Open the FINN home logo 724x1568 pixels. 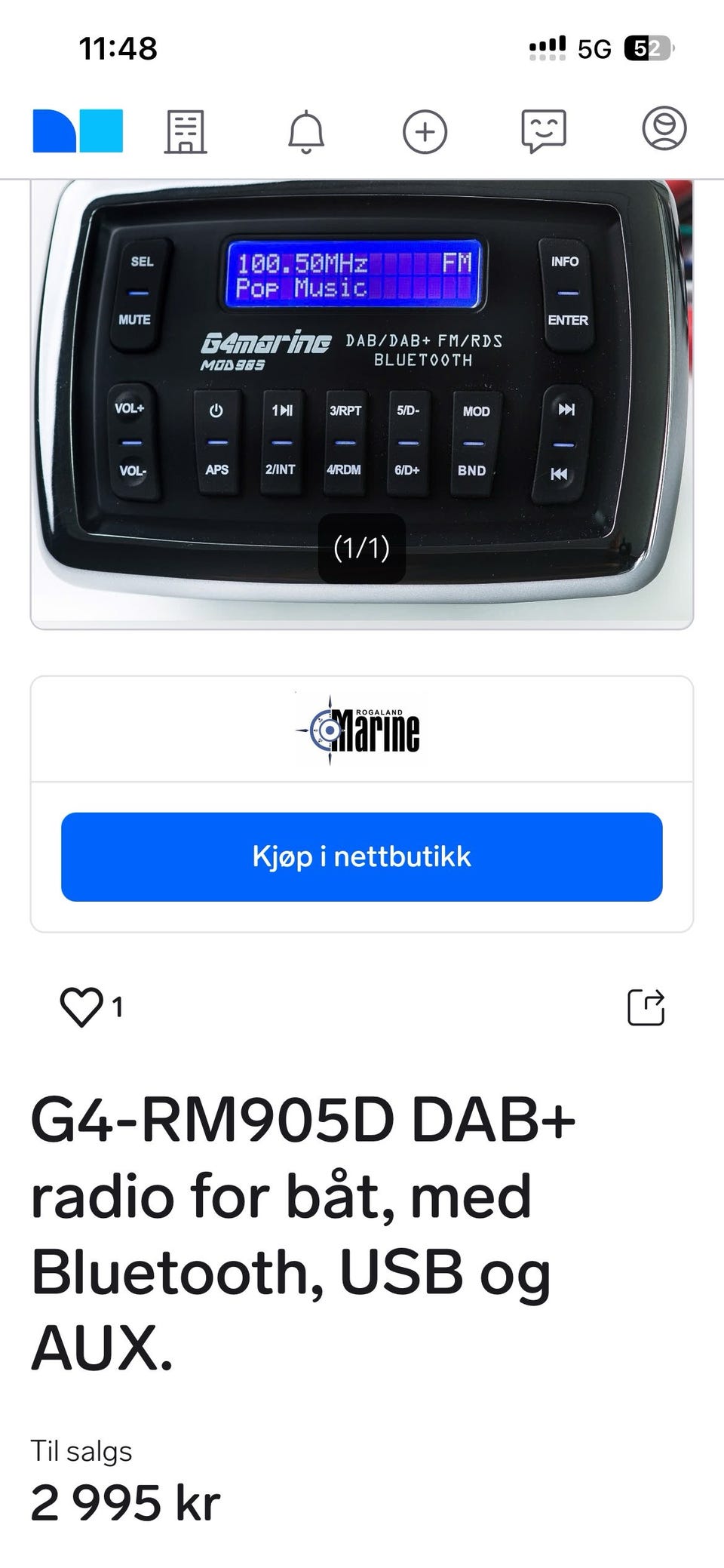pos(78,131)
